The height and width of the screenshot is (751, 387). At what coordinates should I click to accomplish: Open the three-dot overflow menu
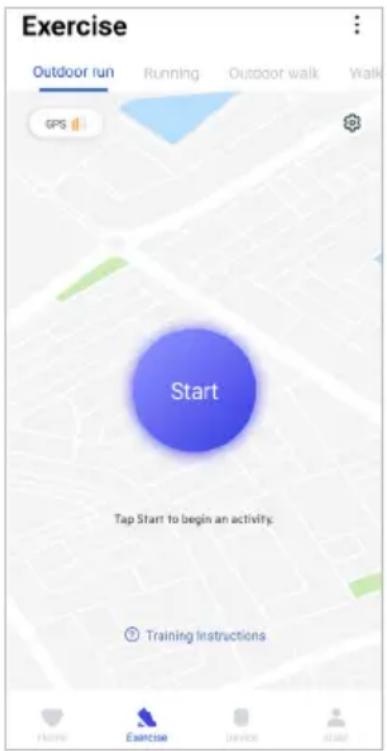[356, 25]
